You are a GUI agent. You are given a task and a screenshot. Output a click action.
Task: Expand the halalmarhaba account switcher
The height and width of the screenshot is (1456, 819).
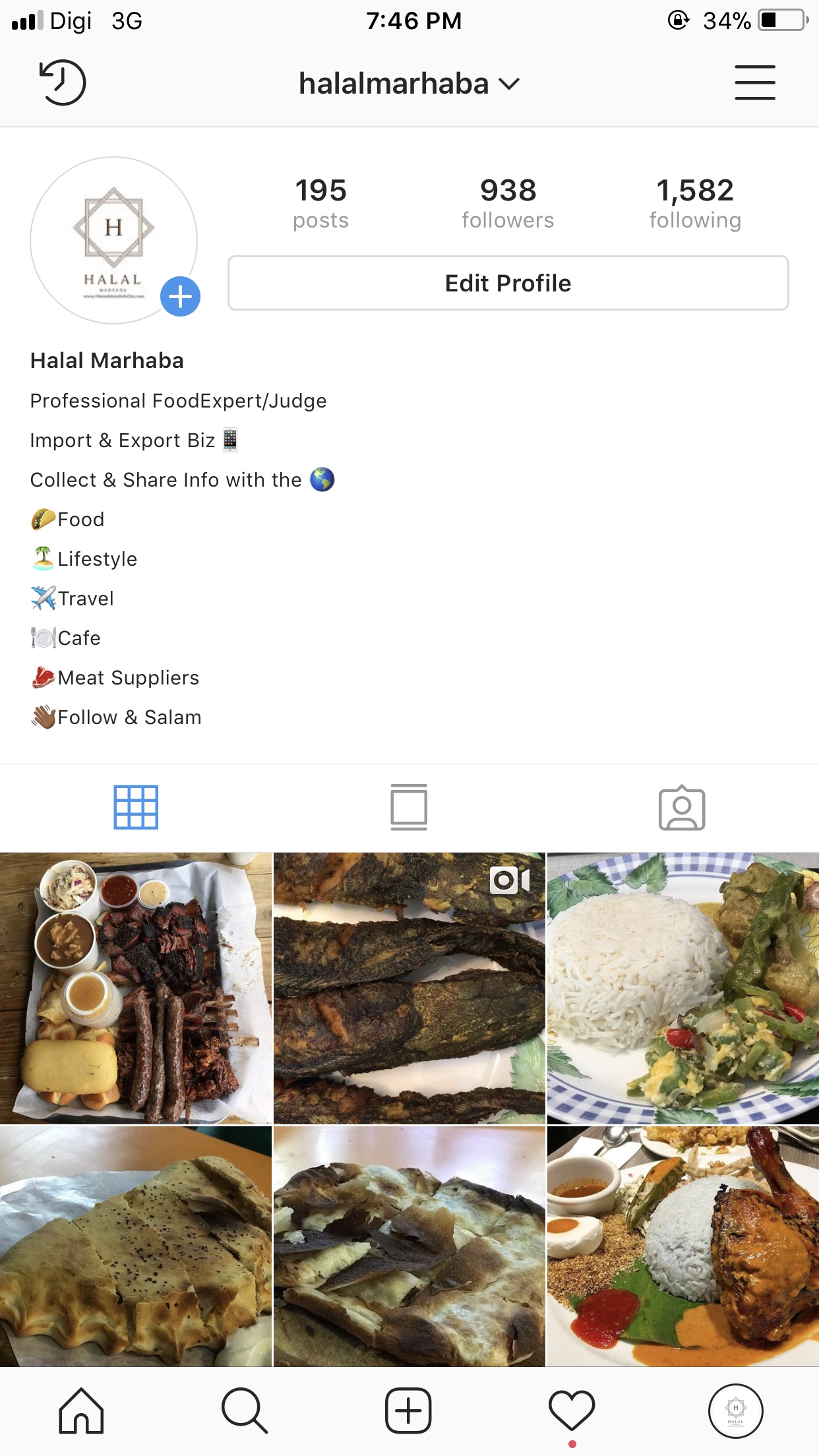pyautogui.click(x=409, y=84)
